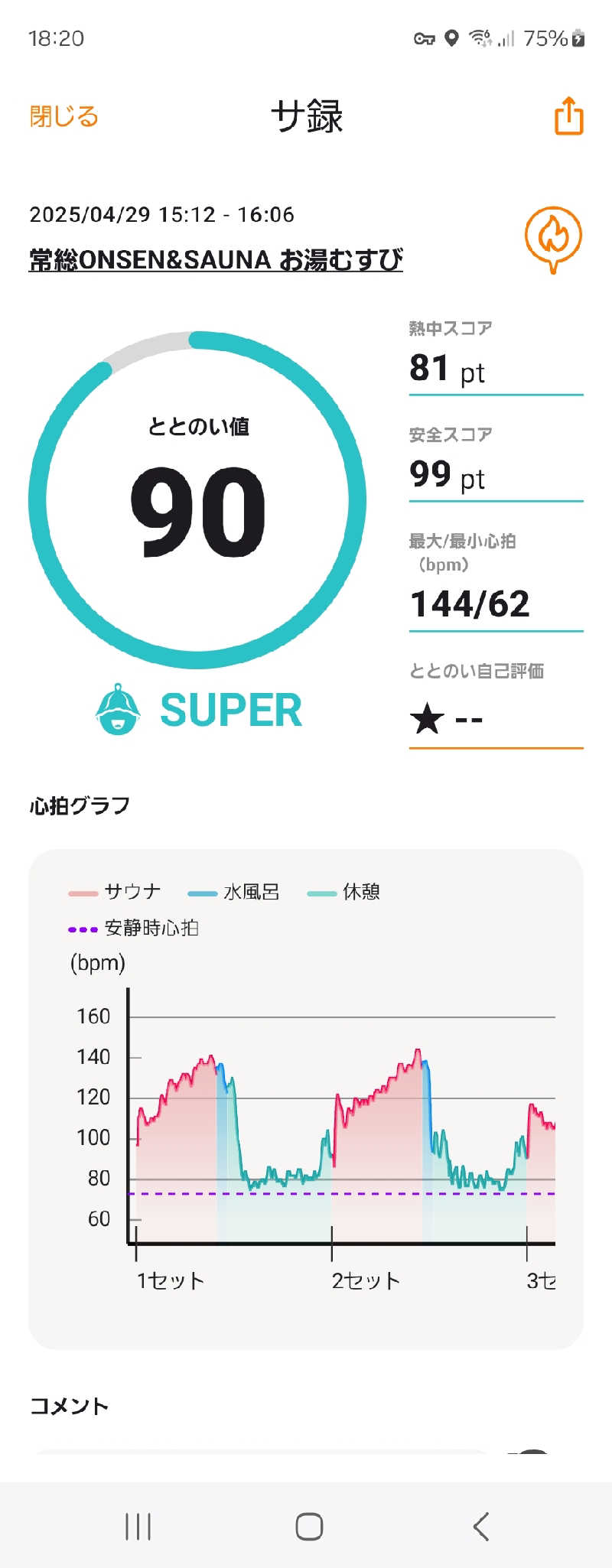Tap the orange flame badge icon
This screenshot has height=1568, width=612.
(x=553, y=238)
